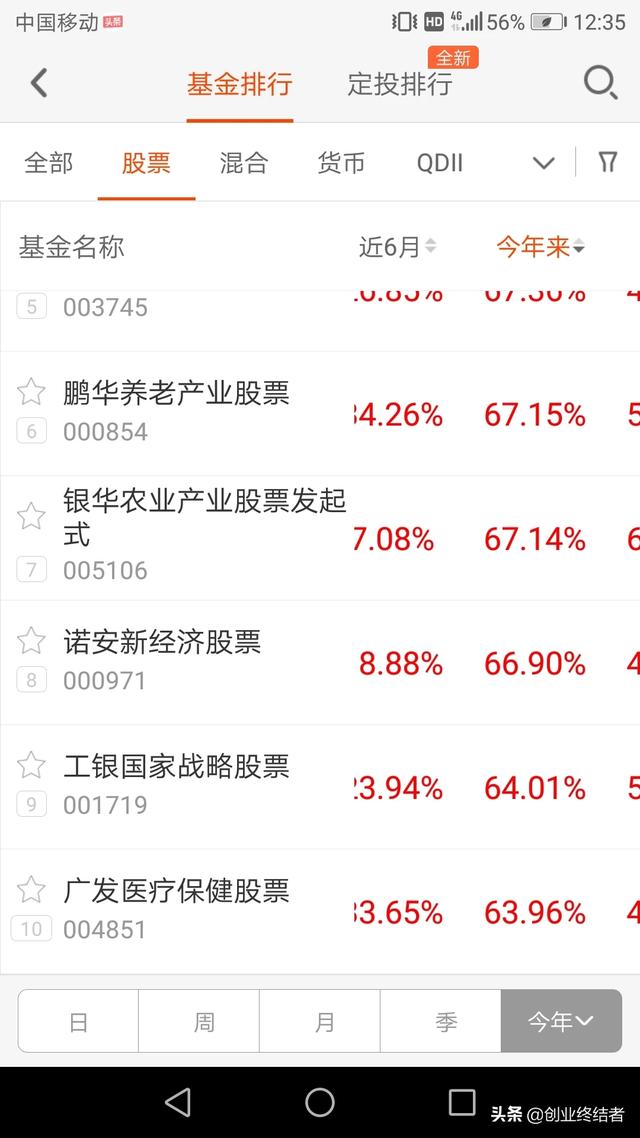This screenshot has height=1138, width=640.
Task: Open the filter funnel icon
Action: click(x=607, y=162)
